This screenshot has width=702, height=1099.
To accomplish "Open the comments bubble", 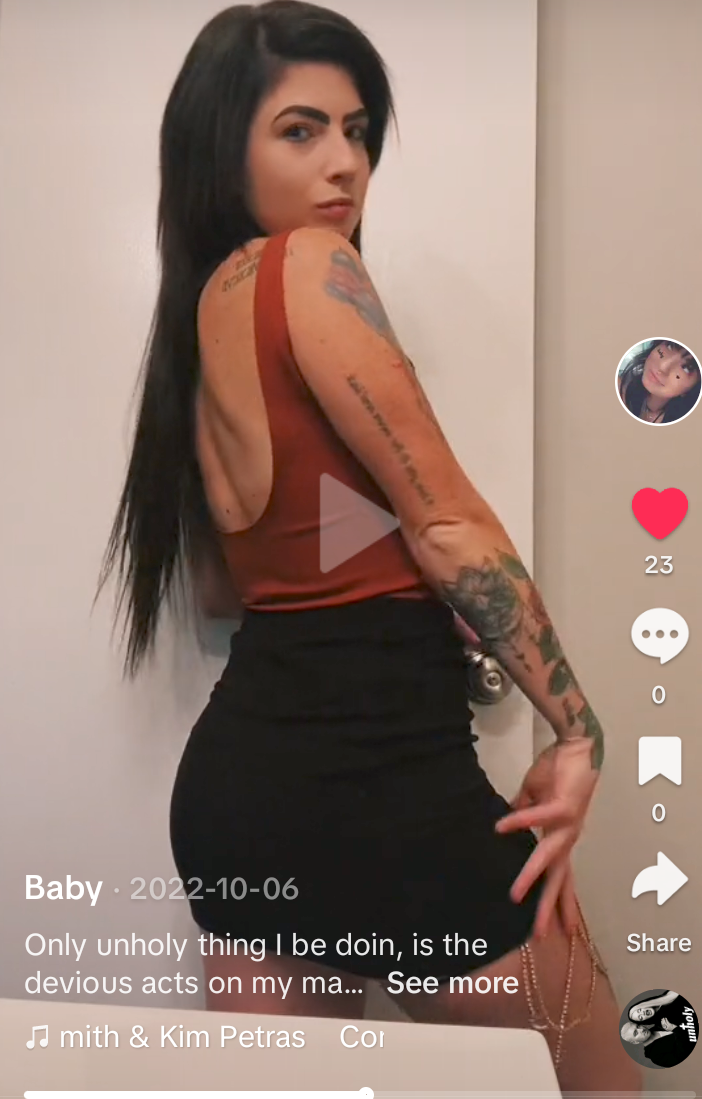I will tap(659, 636).
